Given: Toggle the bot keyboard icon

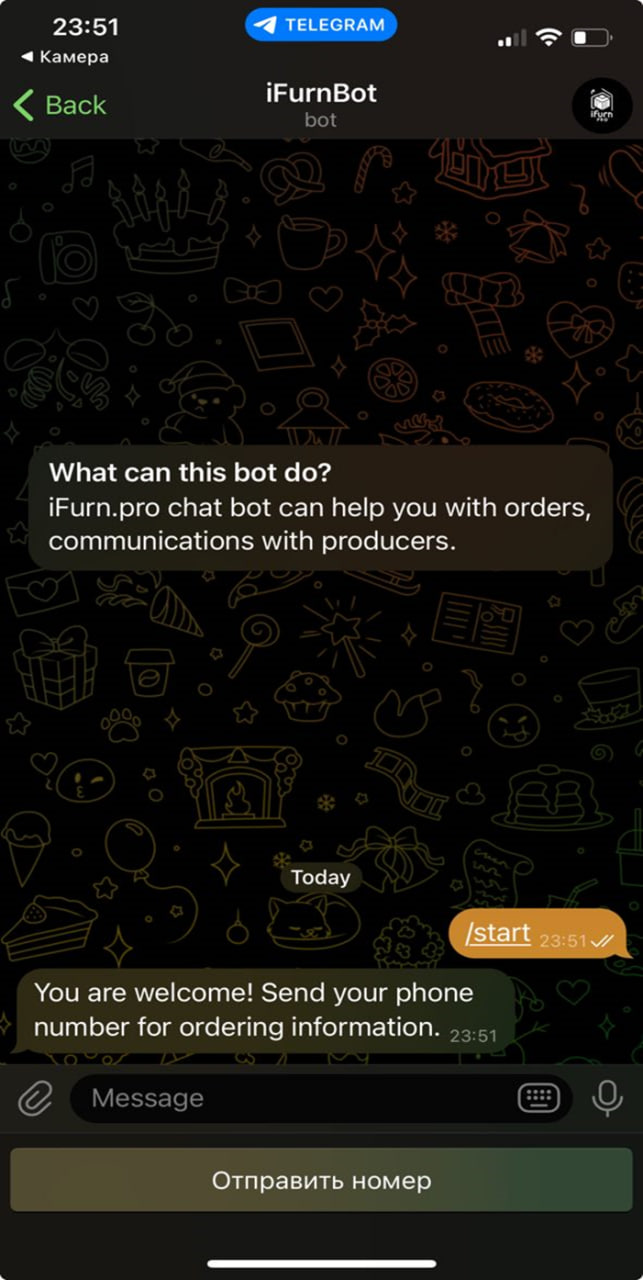Looking at the screenshot, I should (539, 1099).
